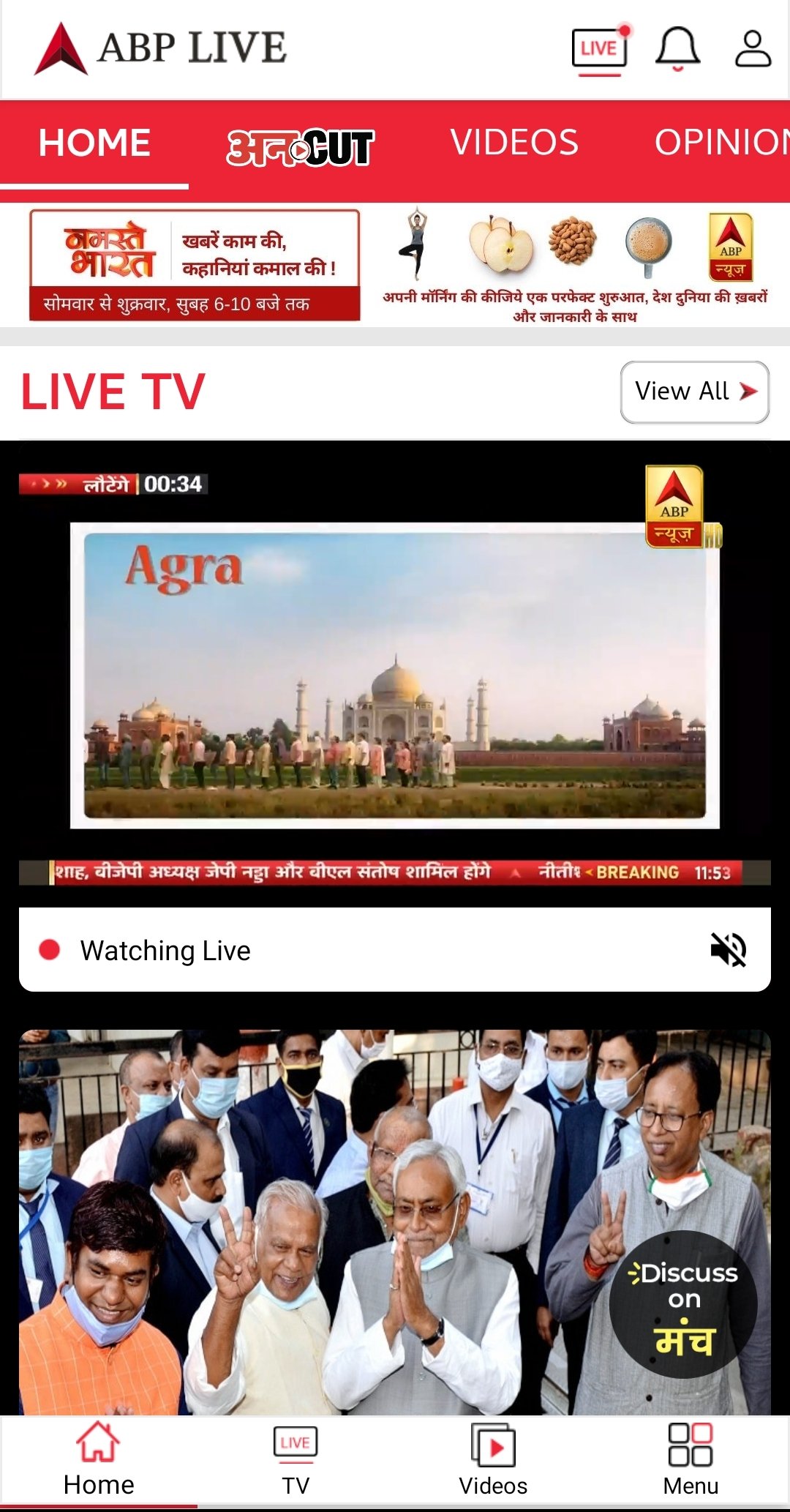The image size is (790, 1512).
Task: Switch to the Opinion tab
Action: click(x=721, y=142)
